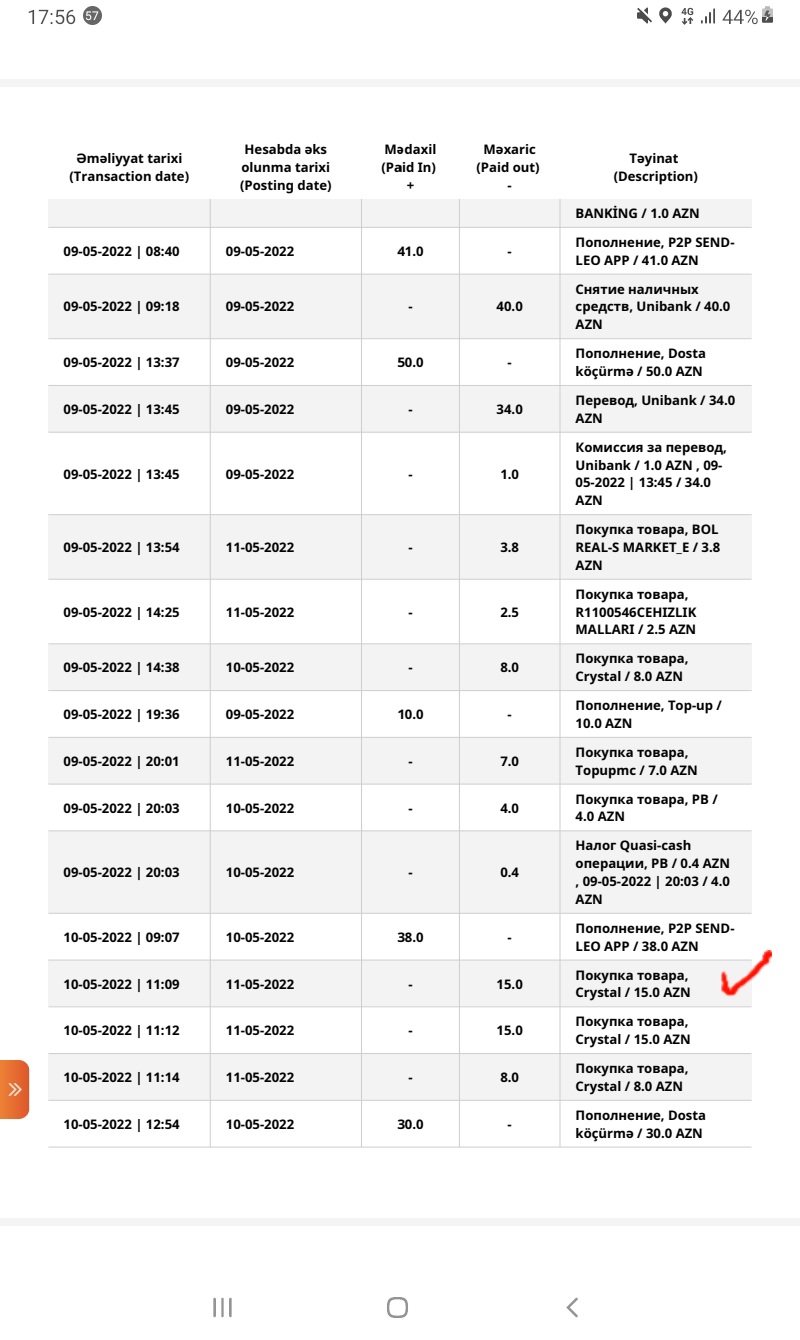Open recent apps
800x1340 pixels.
click(222, 1307)
